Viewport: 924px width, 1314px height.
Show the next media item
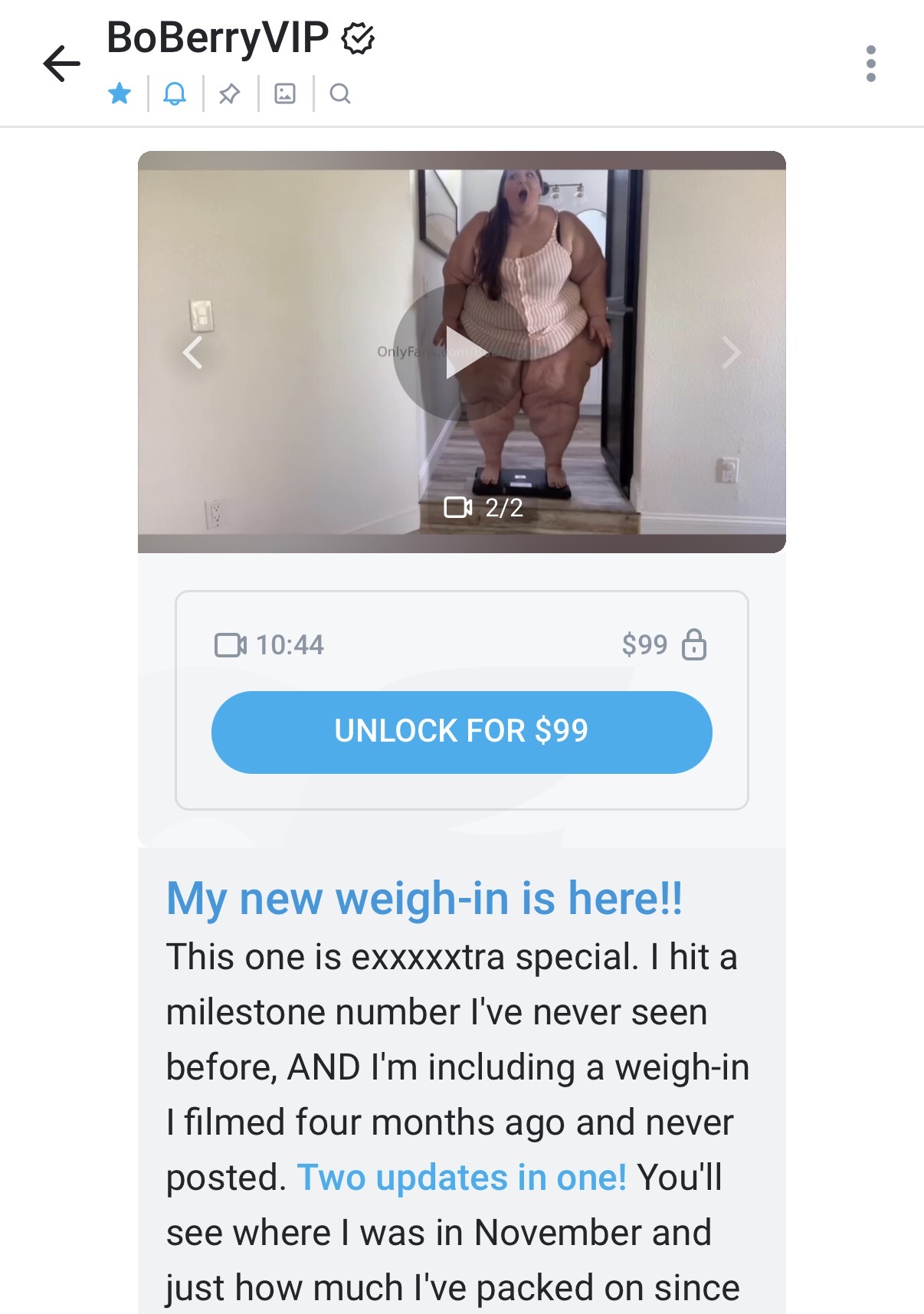coord(731,352)
